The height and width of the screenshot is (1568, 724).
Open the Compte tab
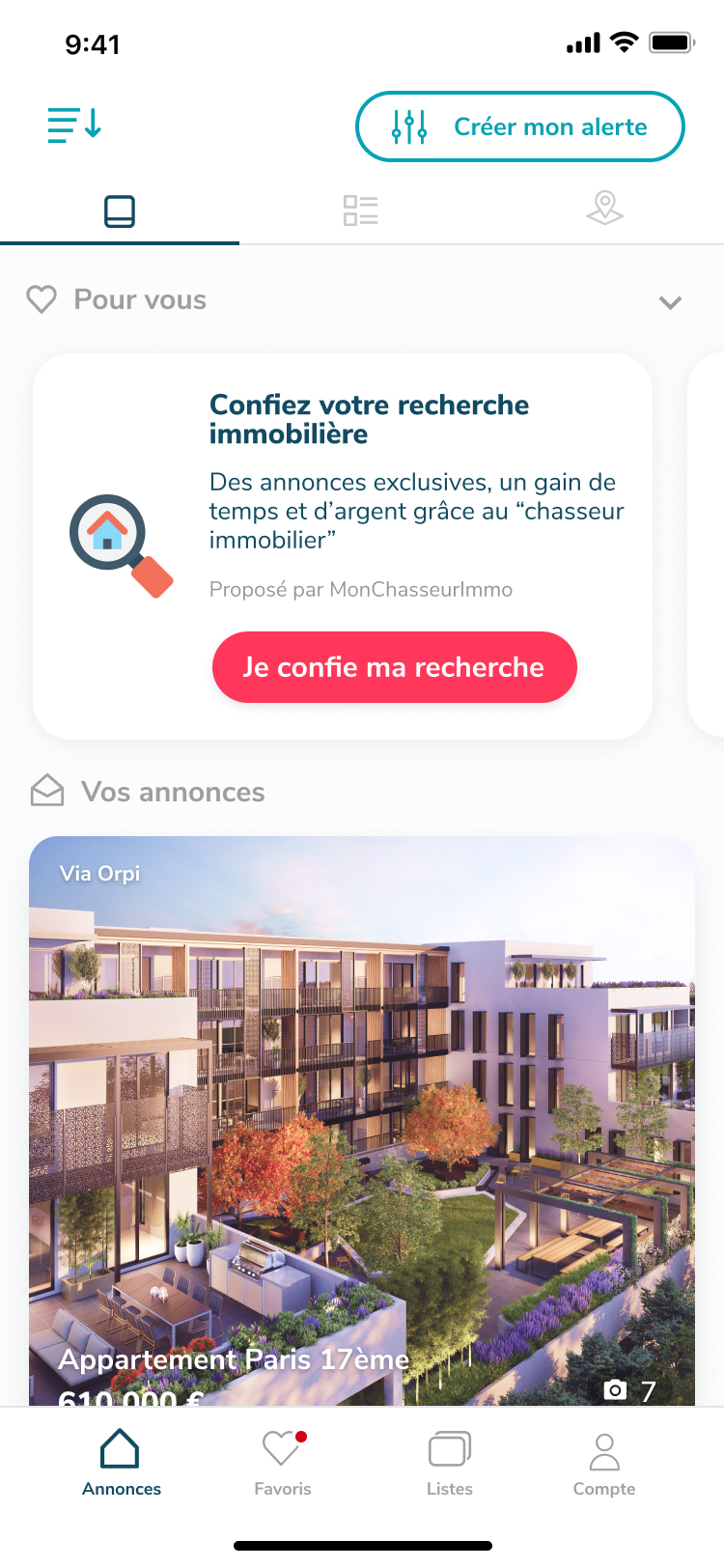604,1462
